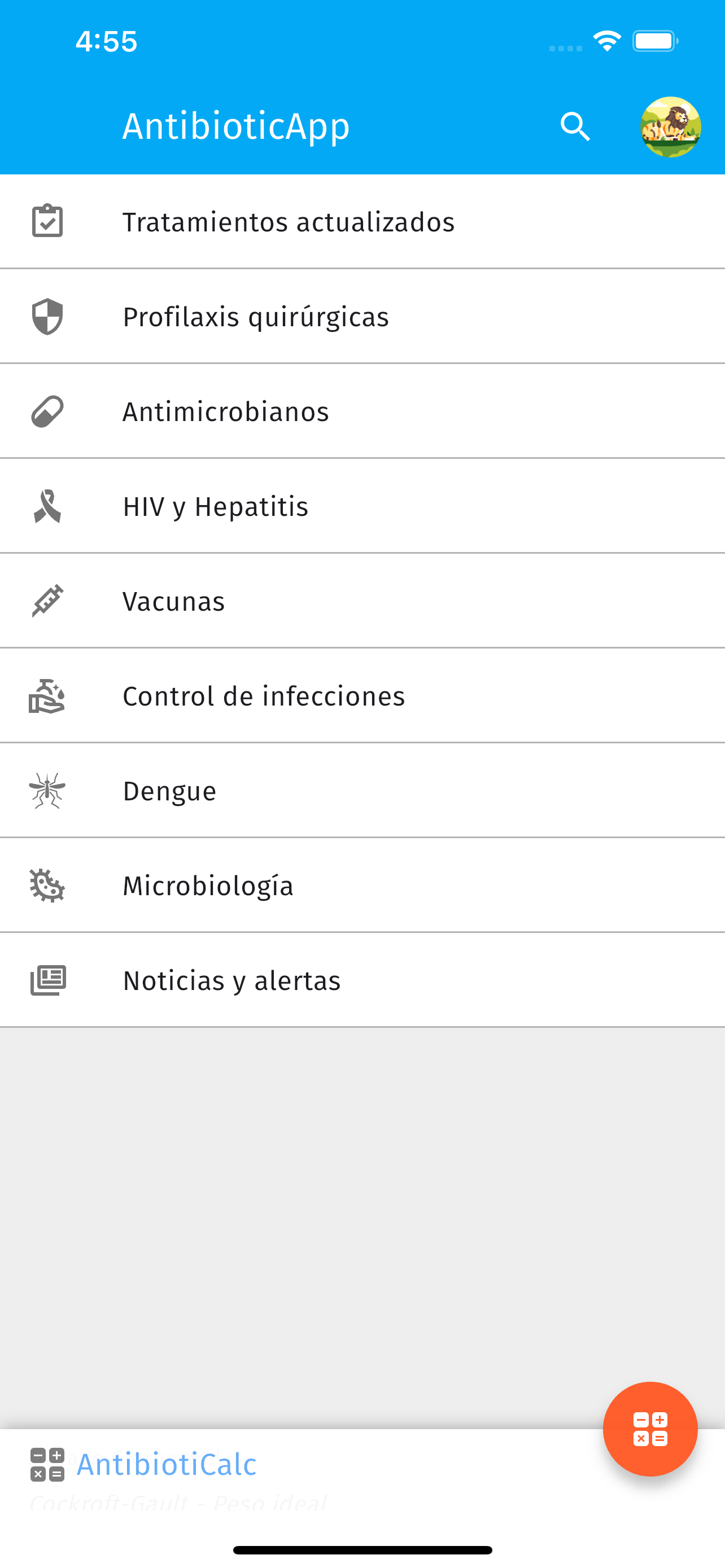Tap the orange calculator floating button
Image resolution: width=725 pixels, height=1568 pixels.
click(x=650, y=1429)
